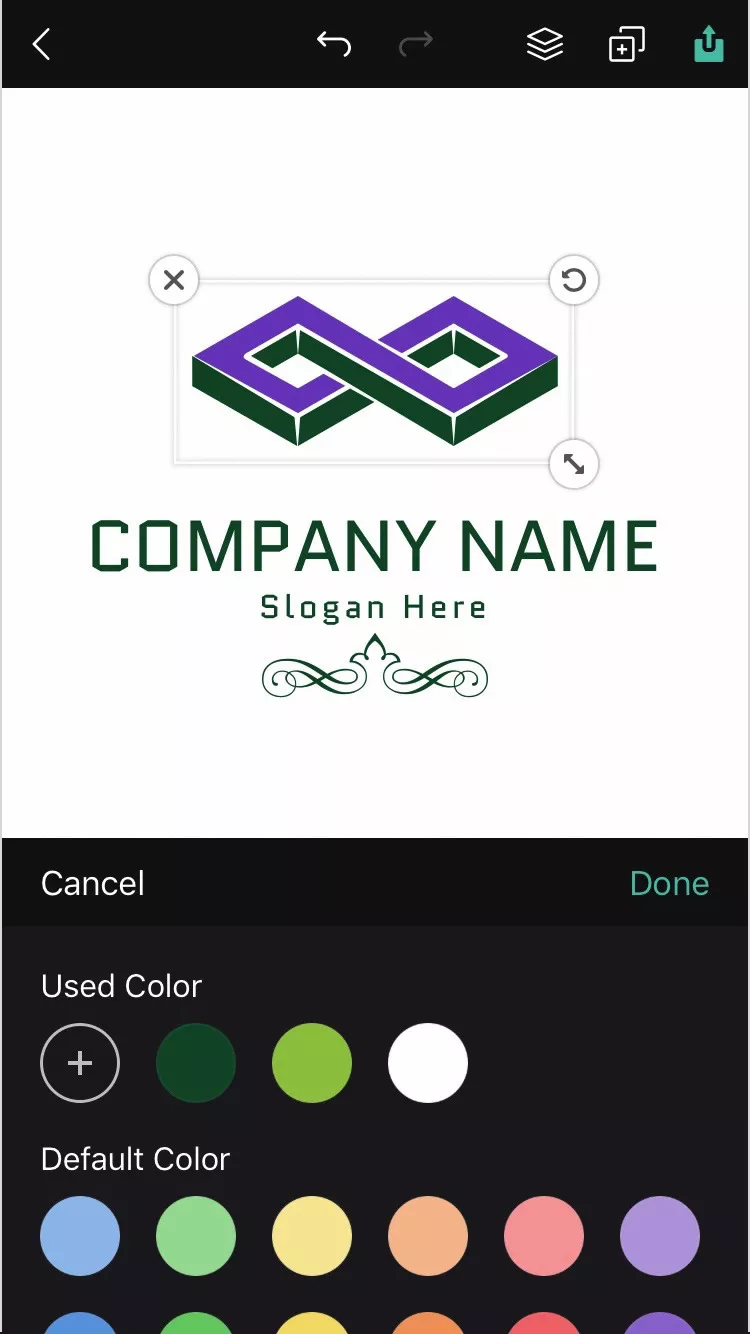The image size is (750, 1334).
Task: Pick the pastel pink default color
Action: click(544, 1236)
